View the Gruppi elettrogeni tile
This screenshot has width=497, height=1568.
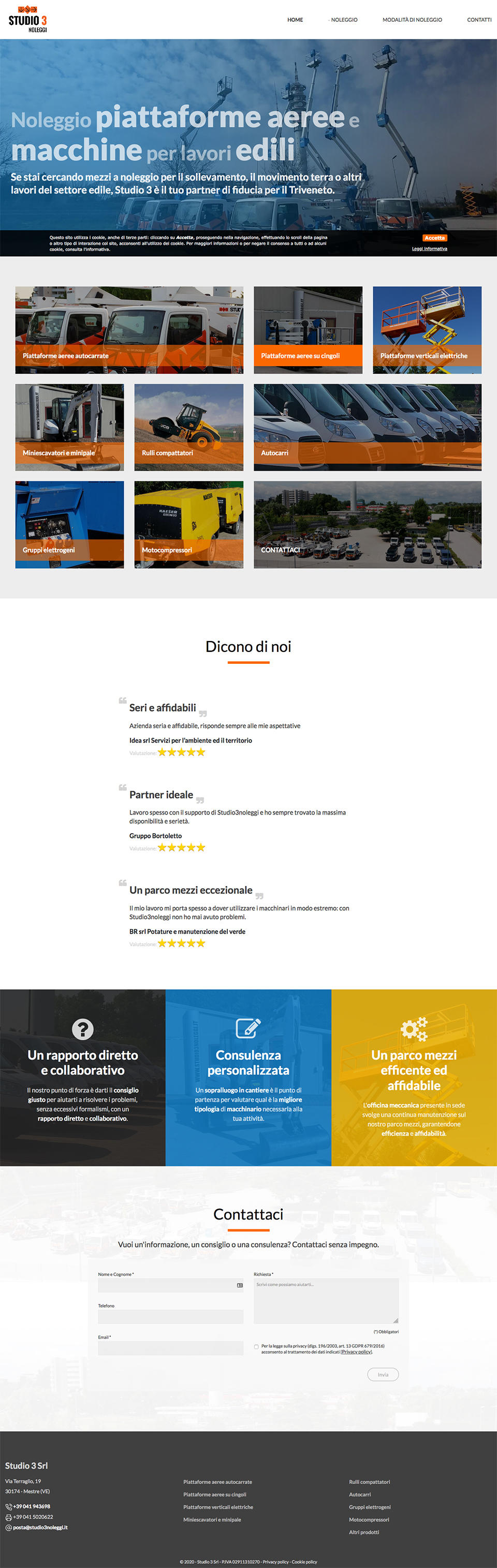69,525
